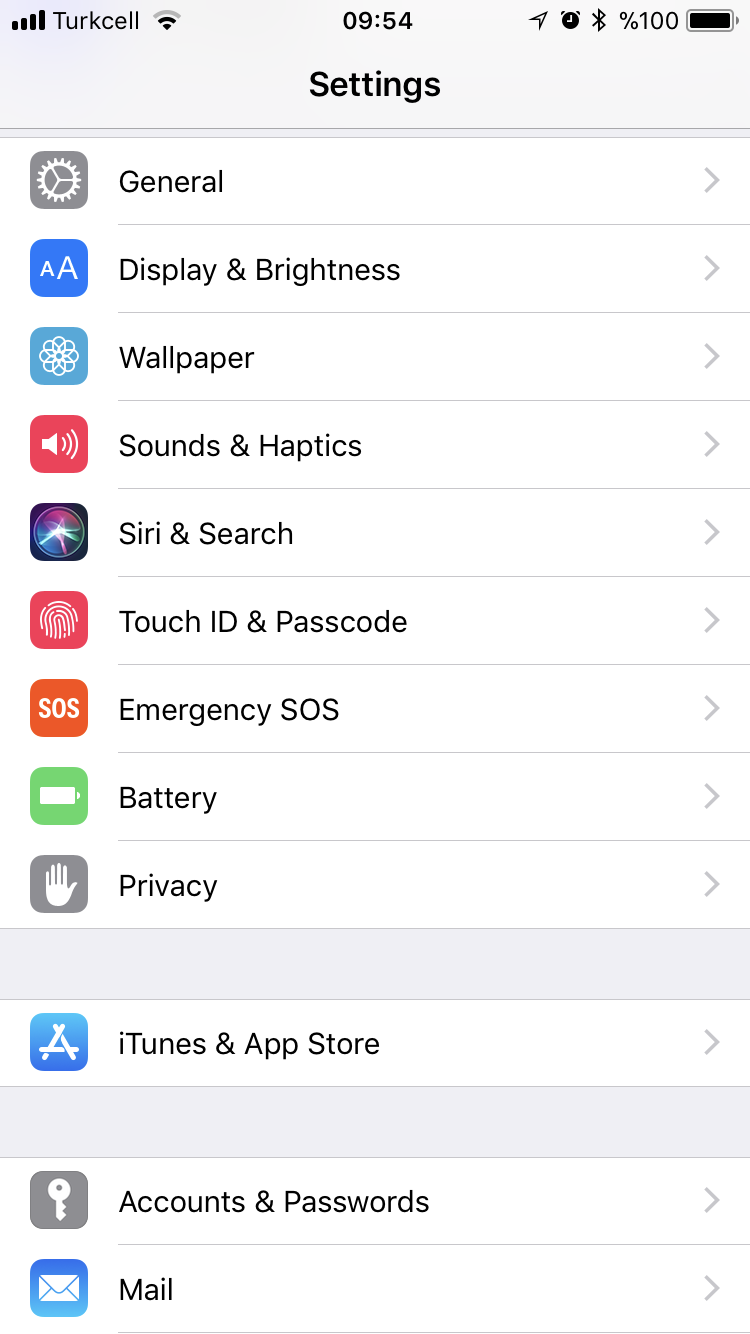This screenshot has width=750, height=1334.
Task: Open Mail settings
Action: tap(375, 1289)
